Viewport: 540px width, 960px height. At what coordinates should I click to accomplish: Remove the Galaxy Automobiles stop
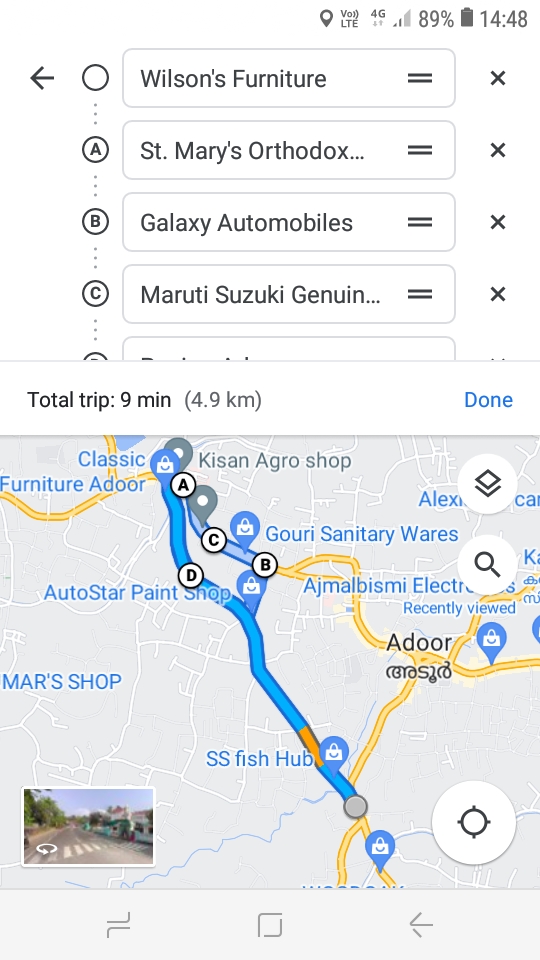(498, 222)
